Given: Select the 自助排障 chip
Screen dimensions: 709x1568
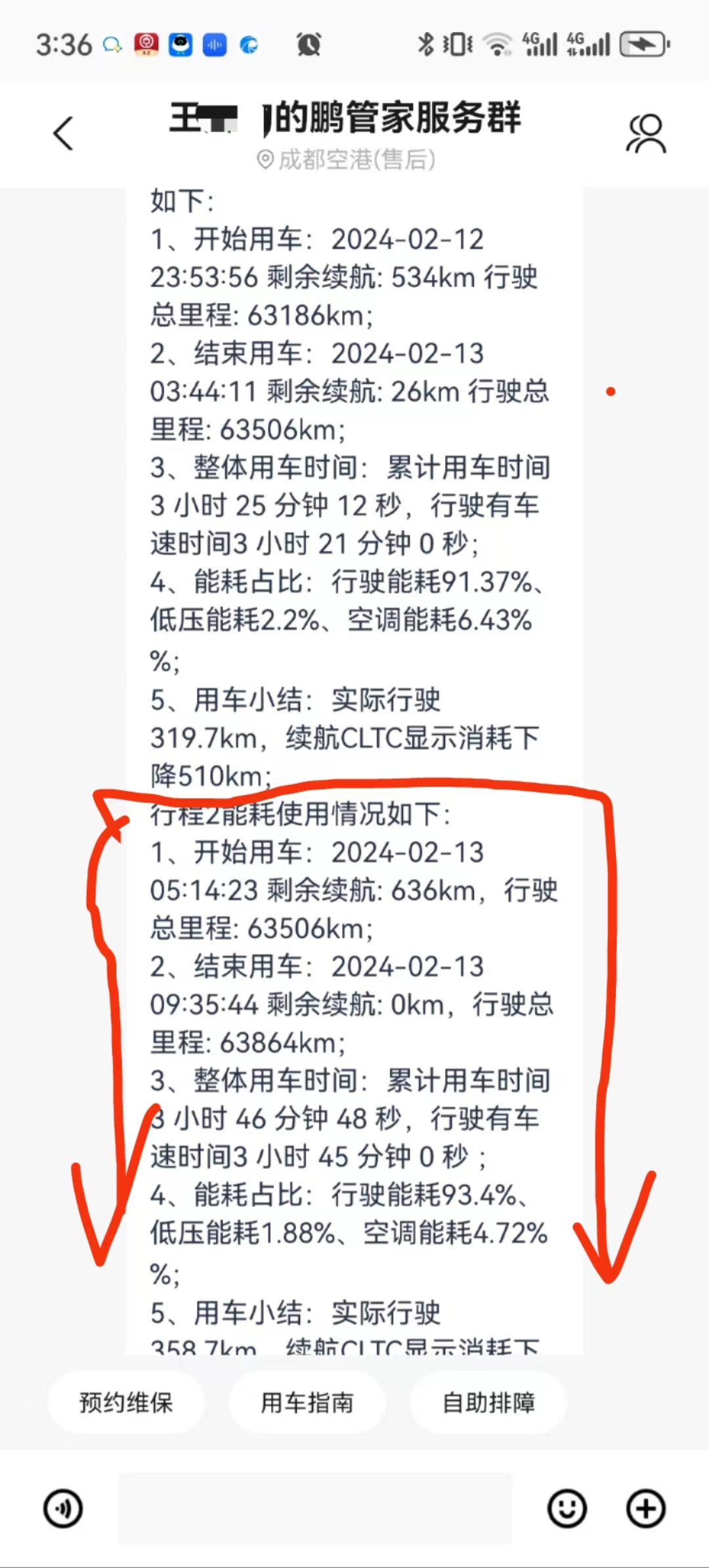Looking at the screenshot, I should pyautogui.click(x=488, y=1403).
